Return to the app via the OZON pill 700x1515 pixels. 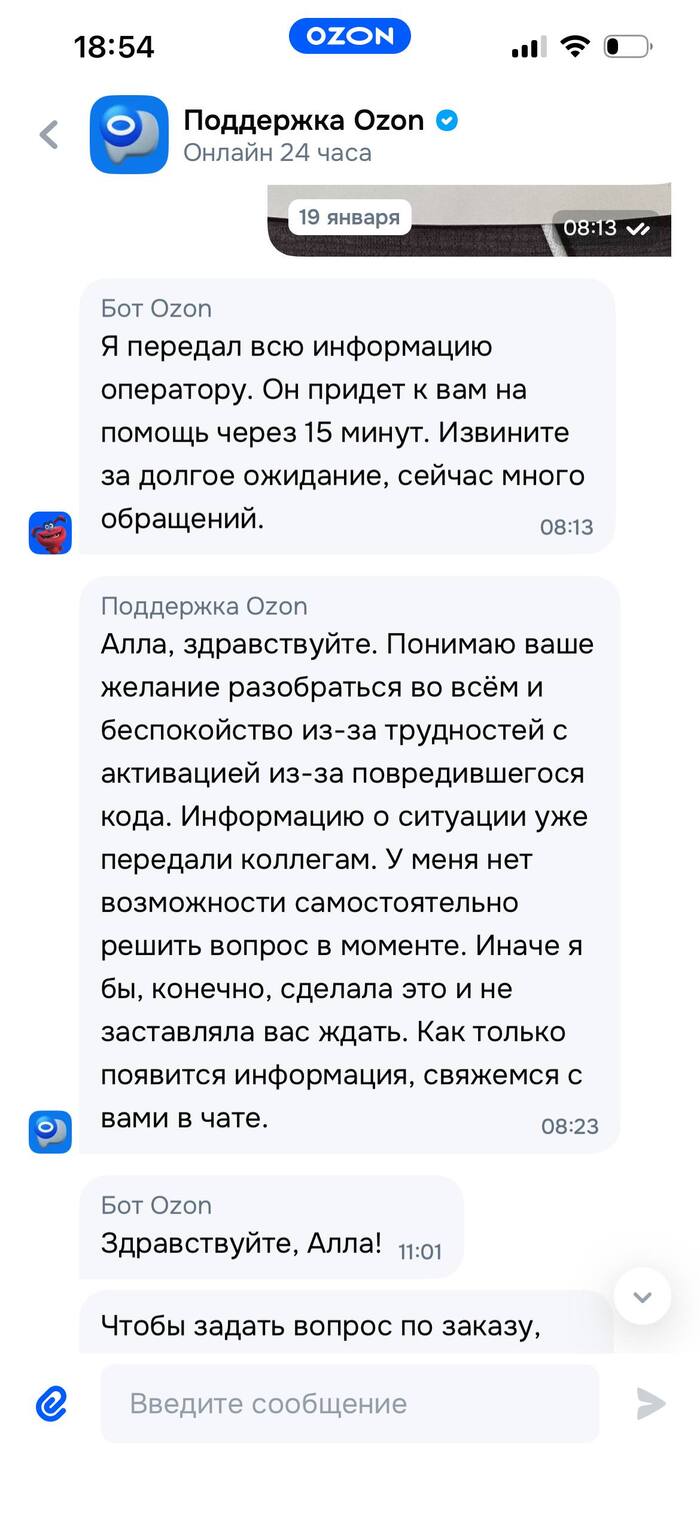click(x=350, y=37)
